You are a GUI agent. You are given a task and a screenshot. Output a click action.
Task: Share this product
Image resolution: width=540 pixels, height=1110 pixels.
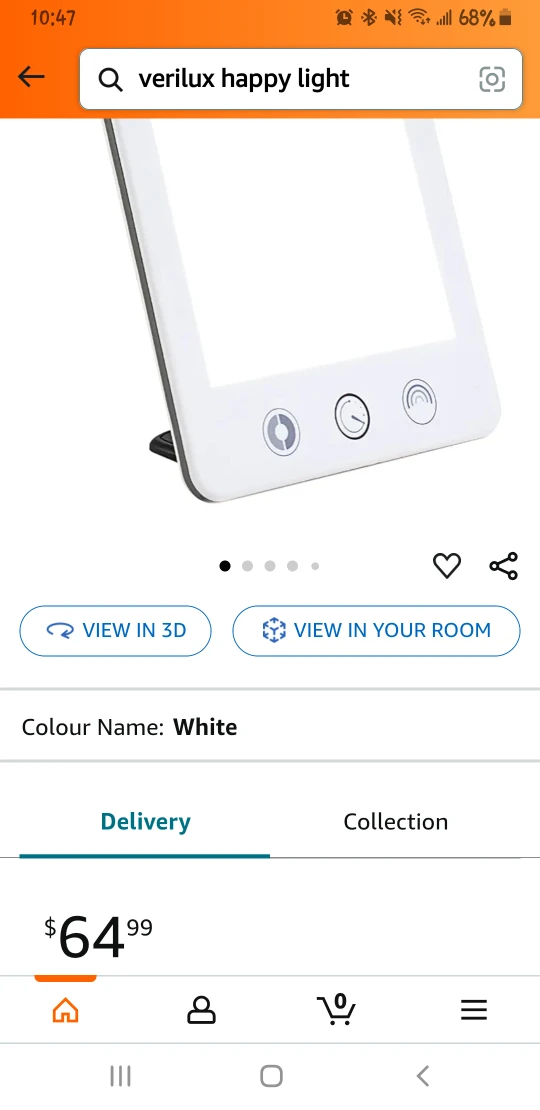point(503,566)
